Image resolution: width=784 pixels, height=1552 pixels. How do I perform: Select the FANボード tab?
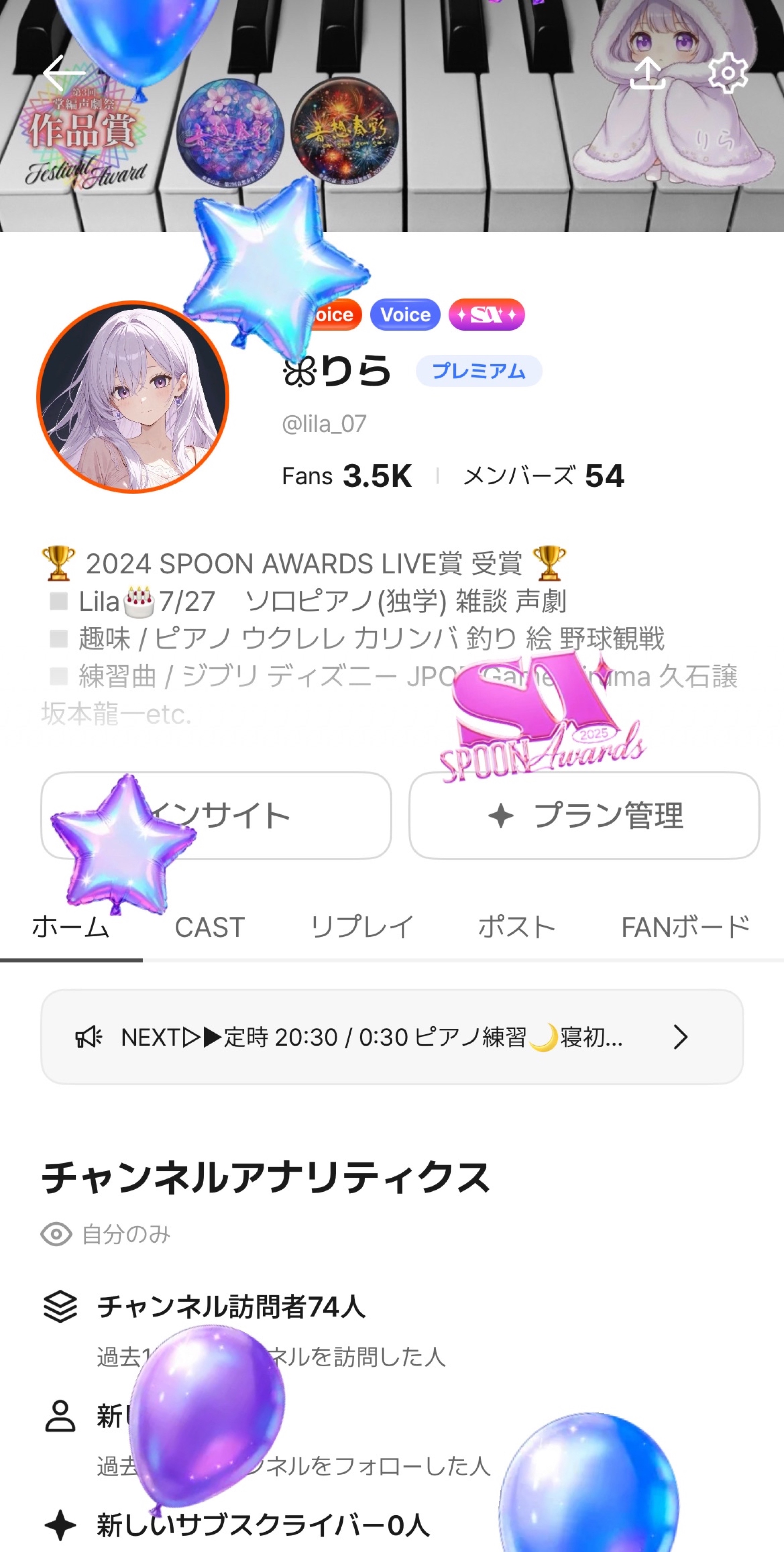[x=685, y=927]
